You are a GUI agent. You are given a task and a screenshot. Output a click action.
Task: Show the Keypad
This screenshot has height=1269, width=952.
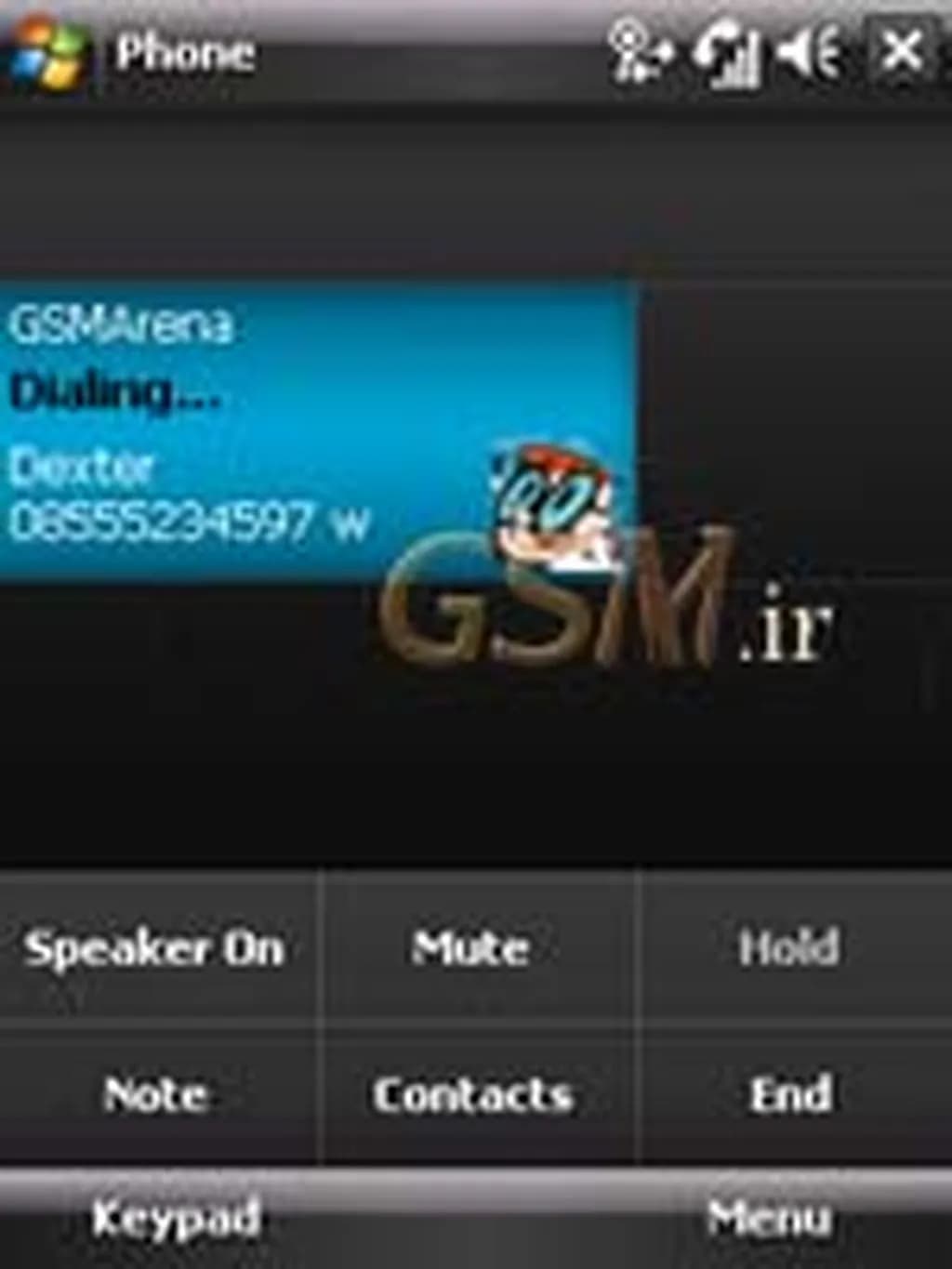[175, 1218]
